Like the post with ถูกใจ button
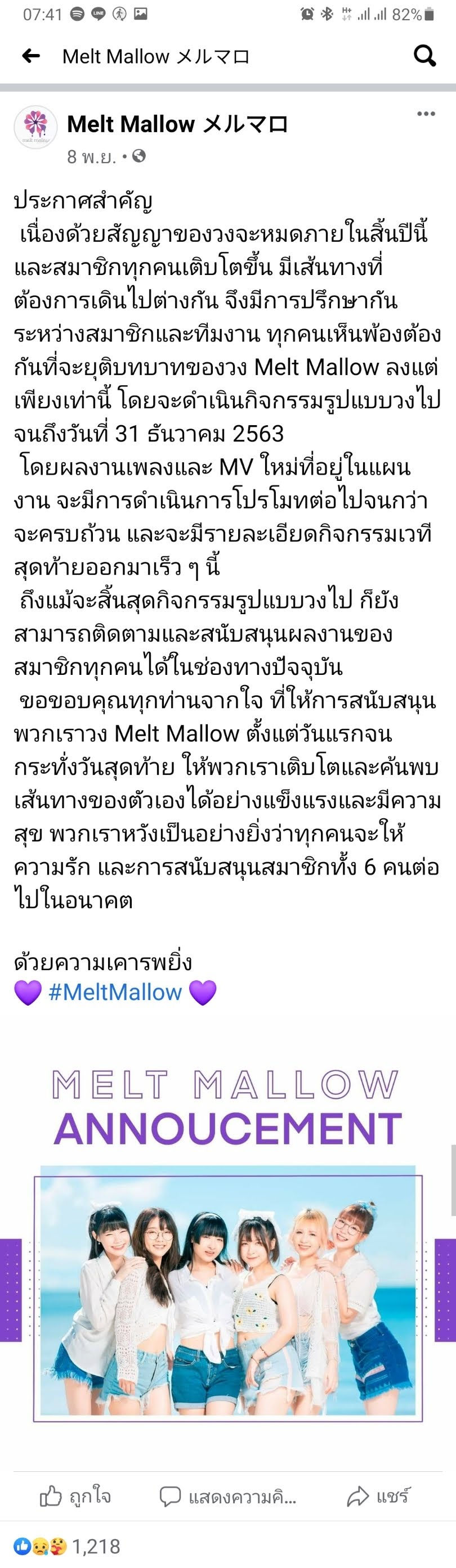This screenshot has height=1568, width=456. point(75,1495)
